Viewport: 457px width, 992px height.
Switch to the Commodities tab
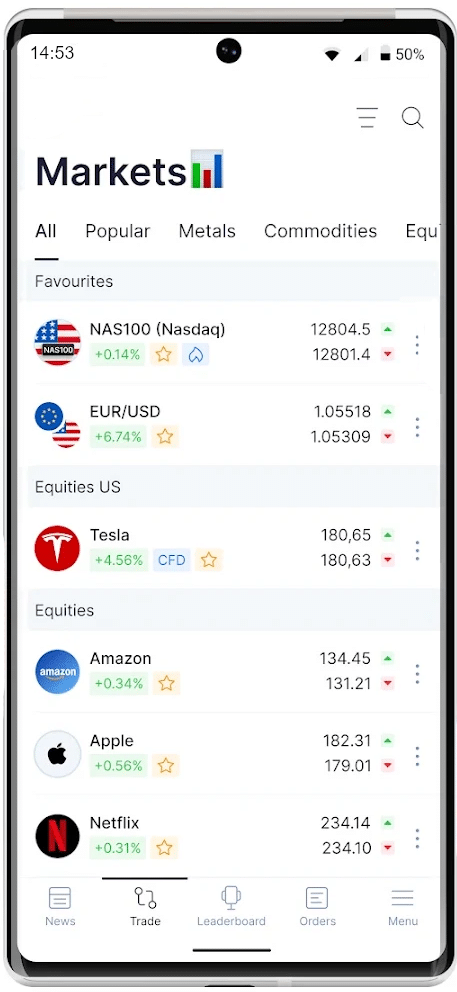320,231
